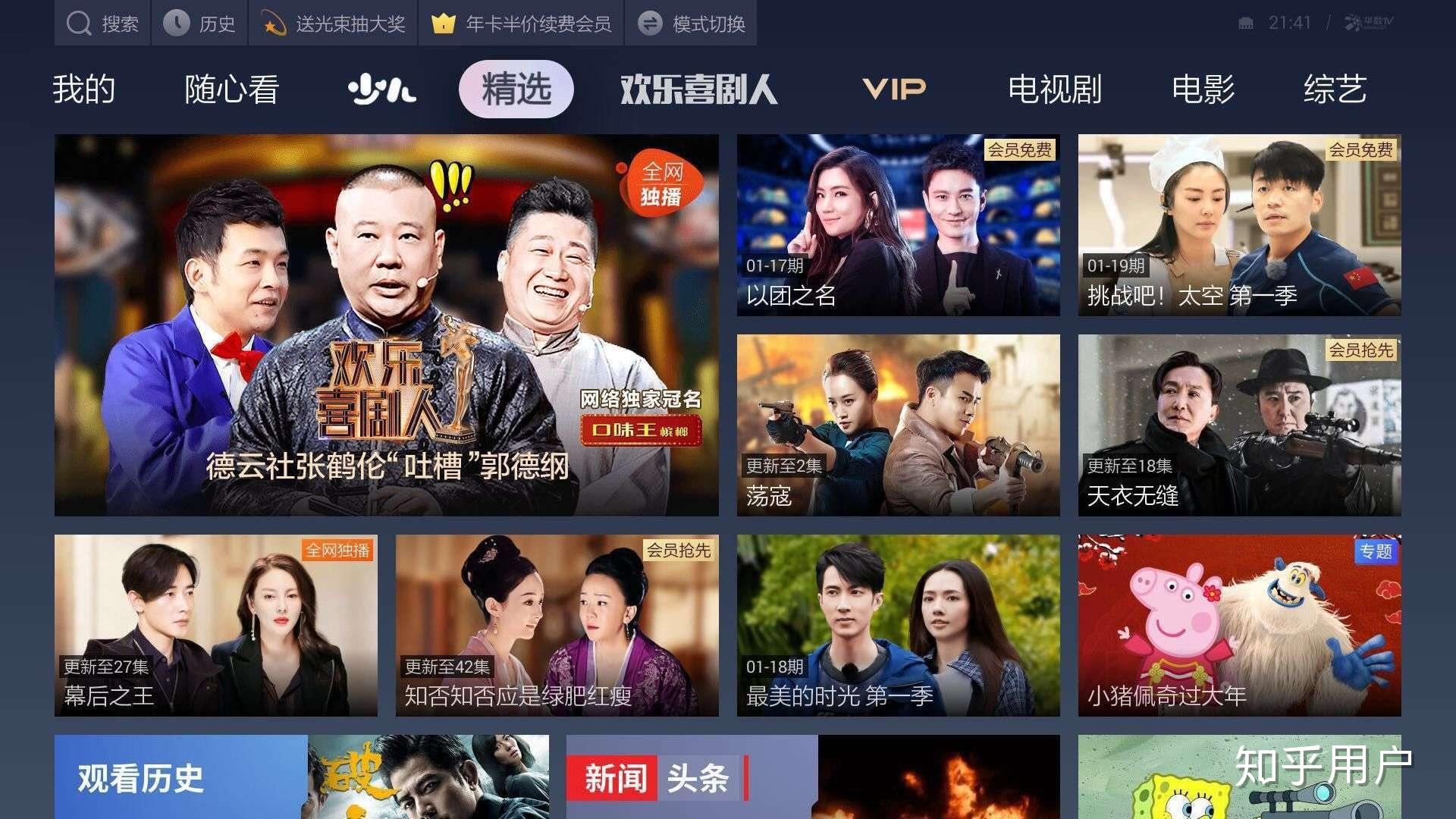Open 挑战吧！太空 第一季 card
Screen dimensions: 1456x819
pyautogui.click(x=1239, y=224)
